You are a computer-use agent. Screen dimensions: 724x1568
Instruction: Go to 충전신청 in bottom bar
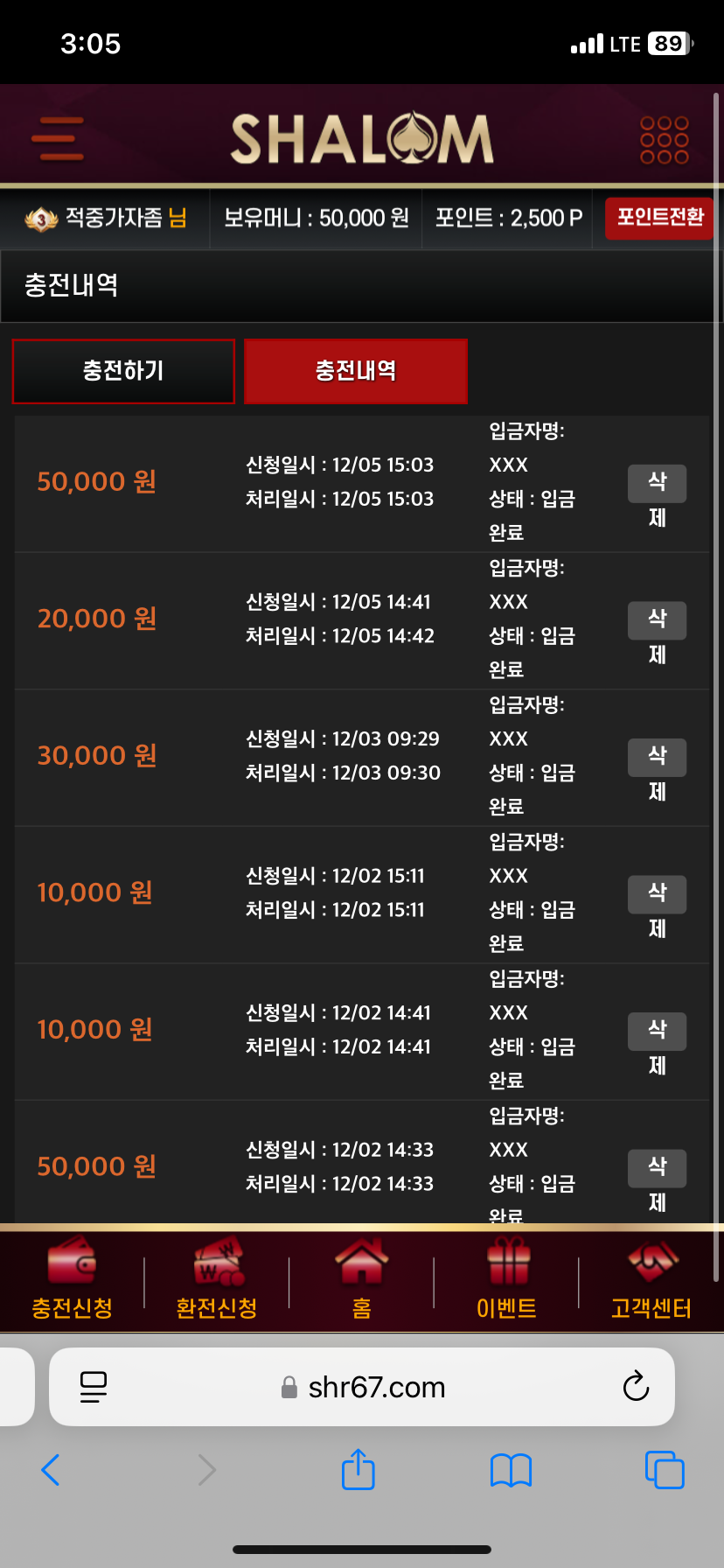(73, 1279)
